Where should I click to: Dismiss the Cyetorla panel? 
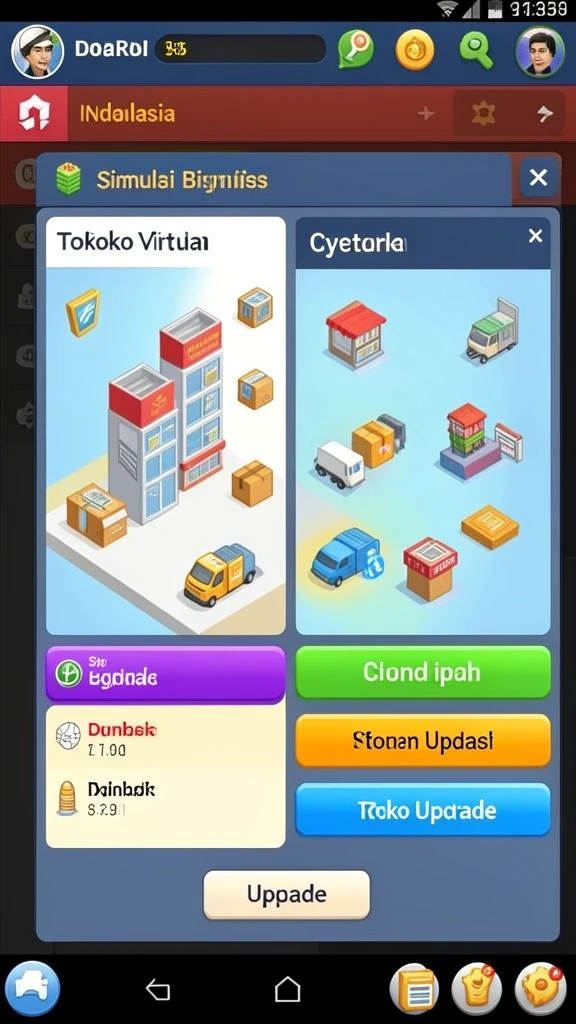[535, 236]
